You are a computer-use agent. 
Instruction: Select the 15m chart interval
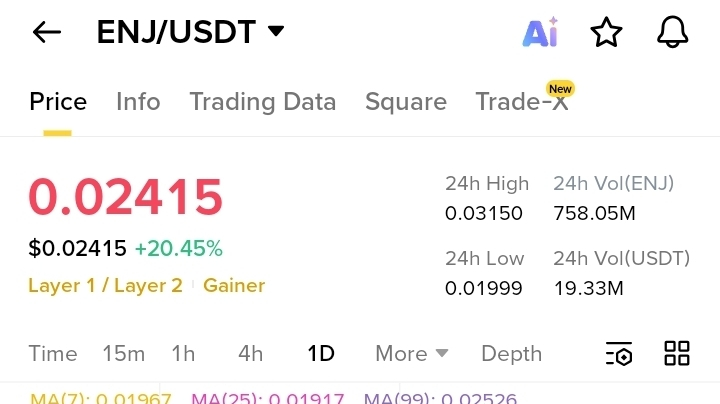point(124,354)
